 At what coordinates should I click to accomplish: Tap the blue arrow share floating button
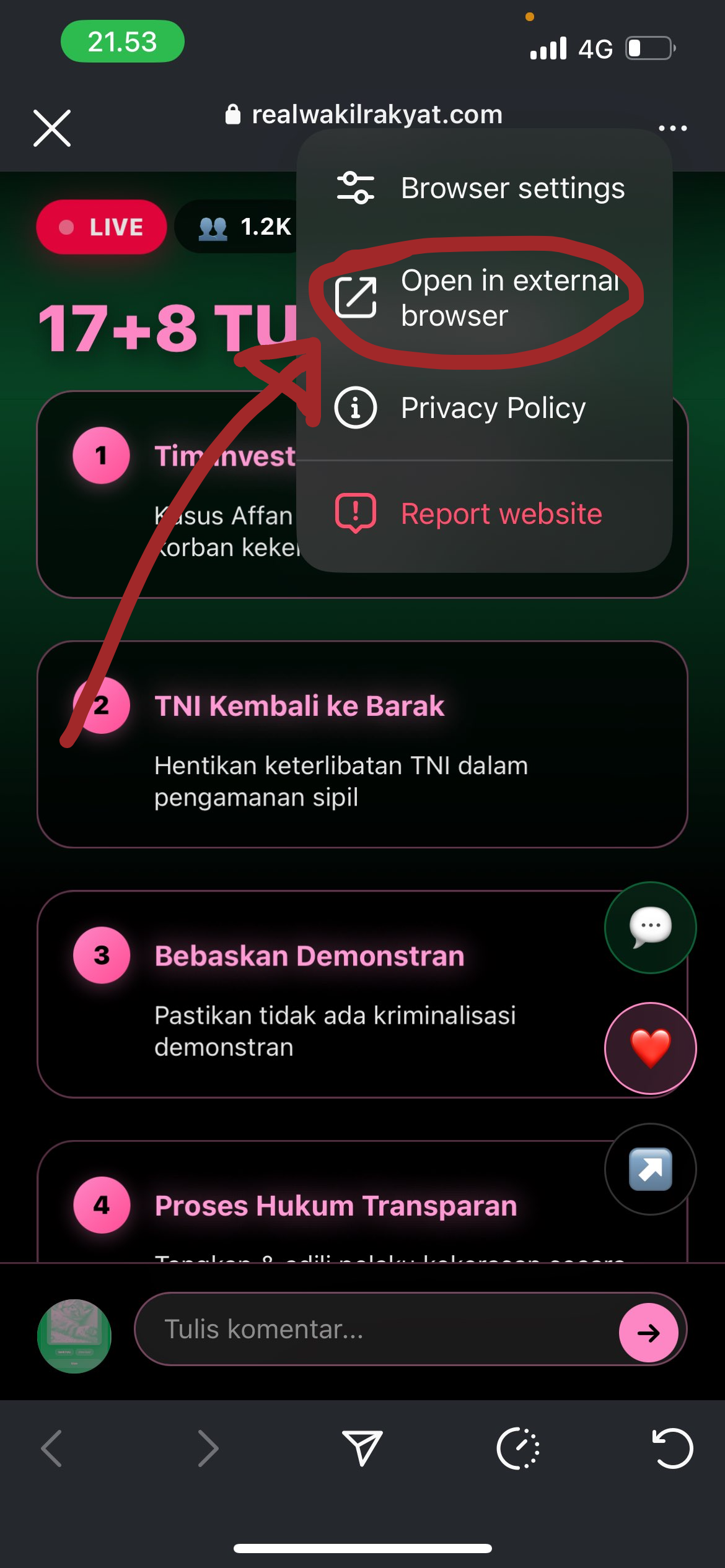pos(650,1169)
